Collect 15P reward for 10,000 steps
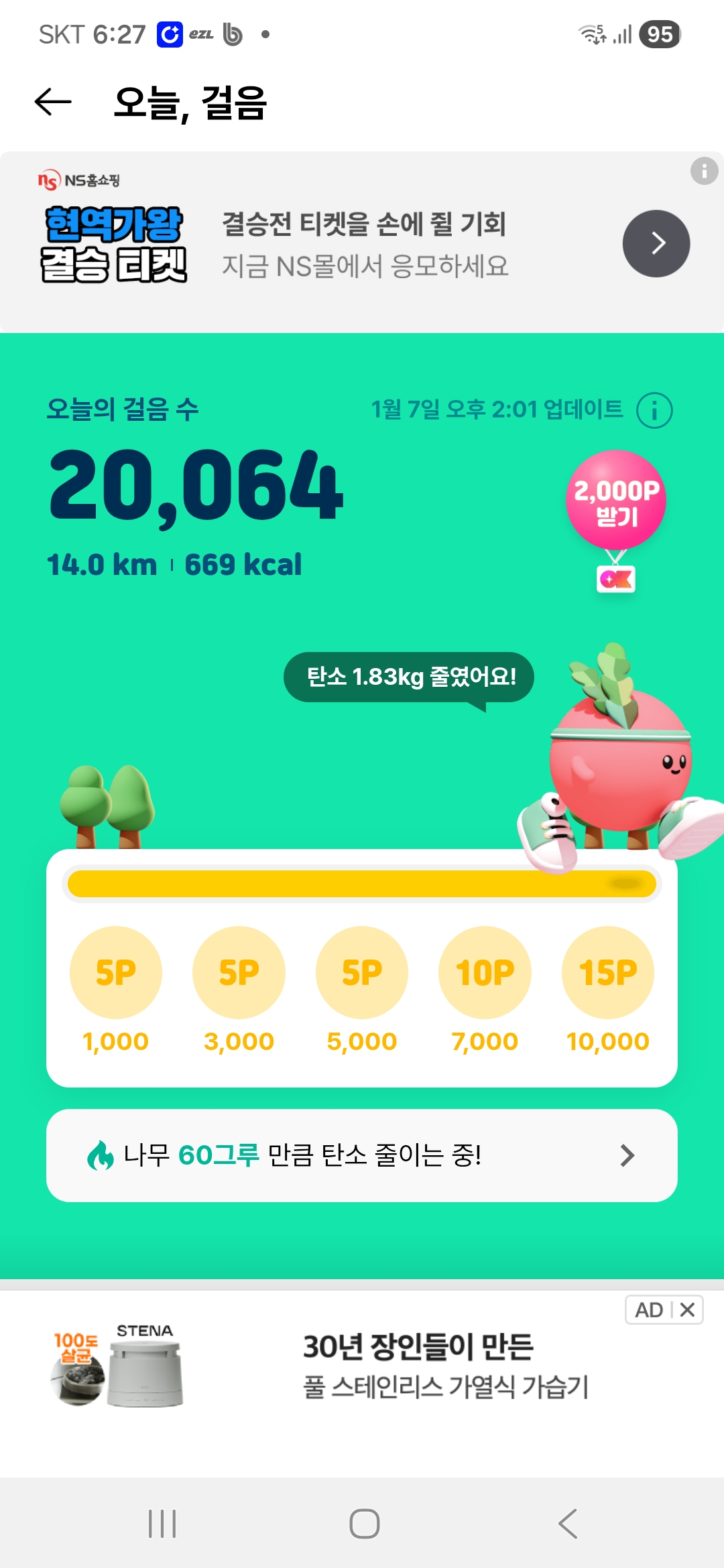 pyautogui.click(x=607, y=973)
